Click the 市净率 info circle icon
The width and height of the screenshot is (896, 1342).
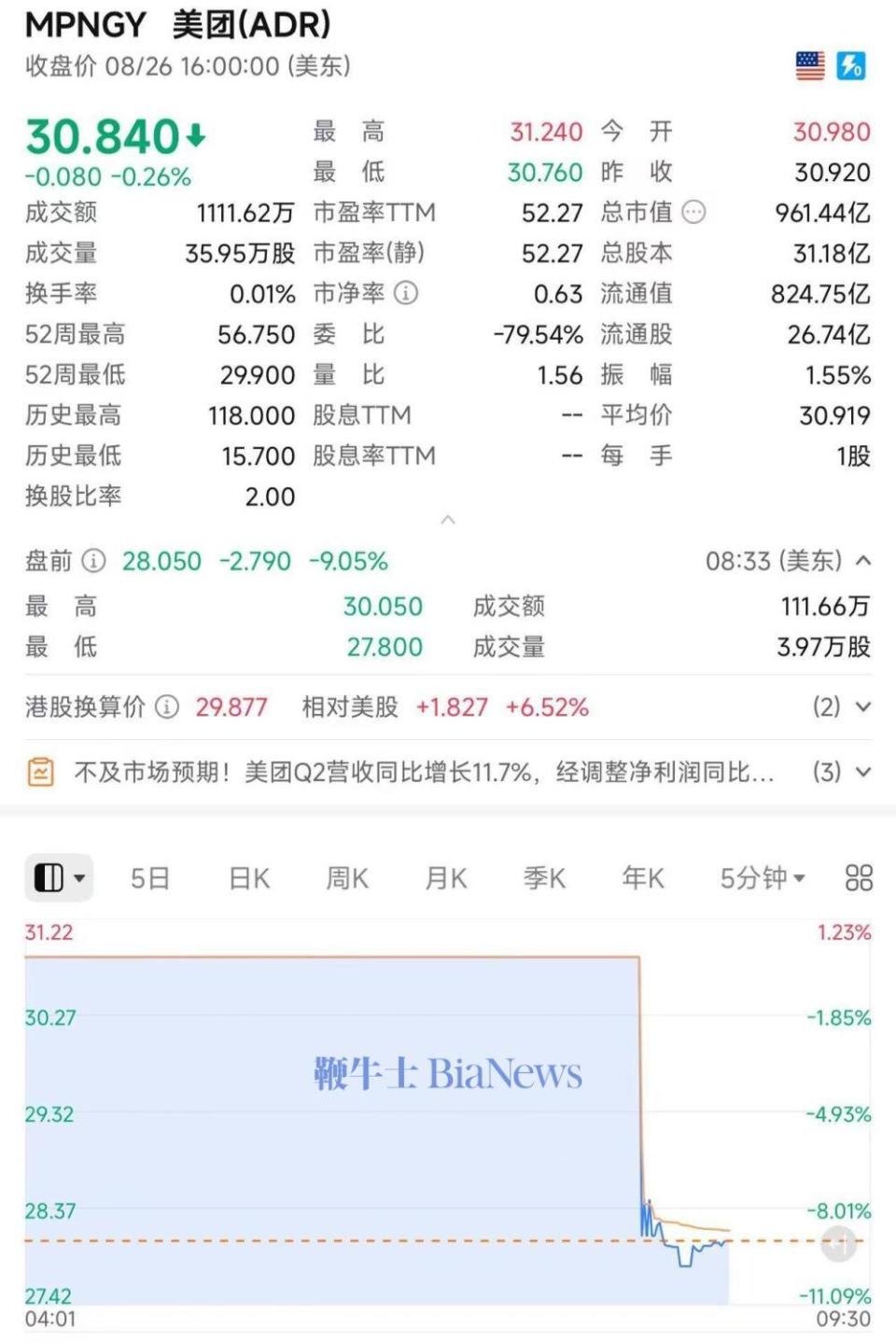pyautogui.click(x=403, y=294)
